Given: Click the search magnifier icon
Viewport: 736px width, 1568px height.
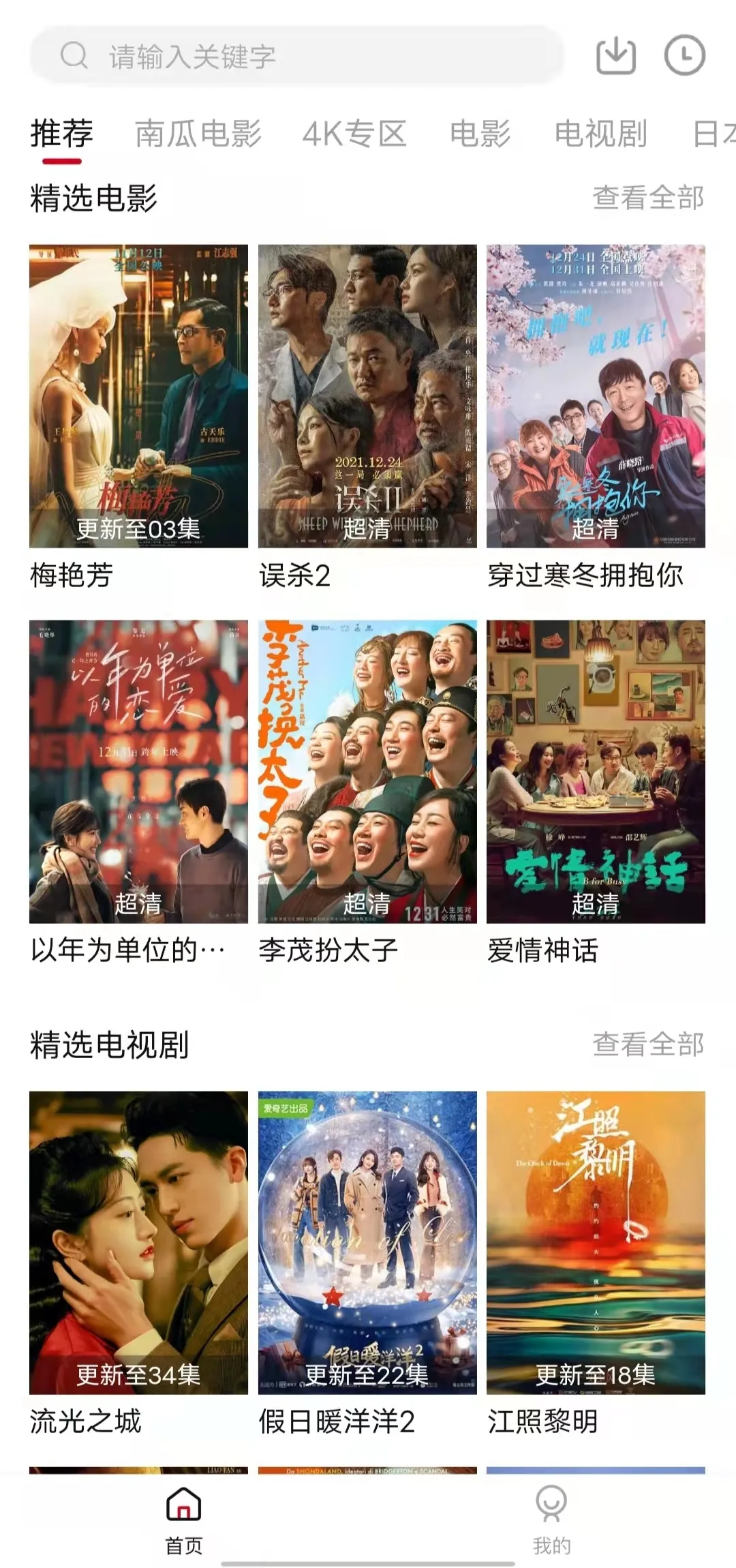Looking at the screenshot, I should [x=73, y=56].
